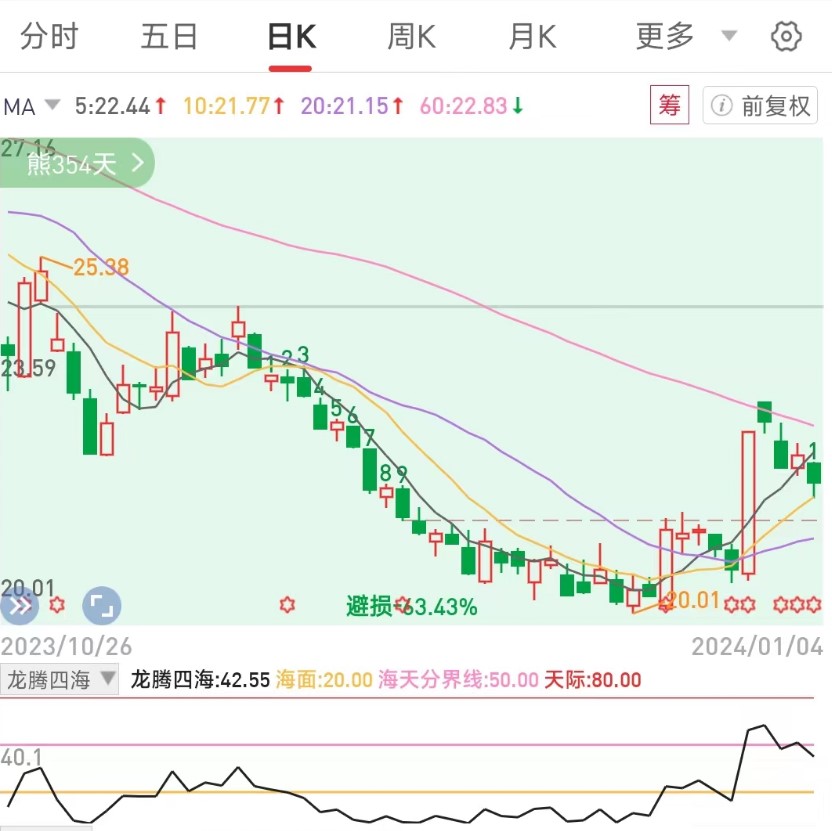
Task: Switch to the 五日 chart tab
Action: coord(169,37)
